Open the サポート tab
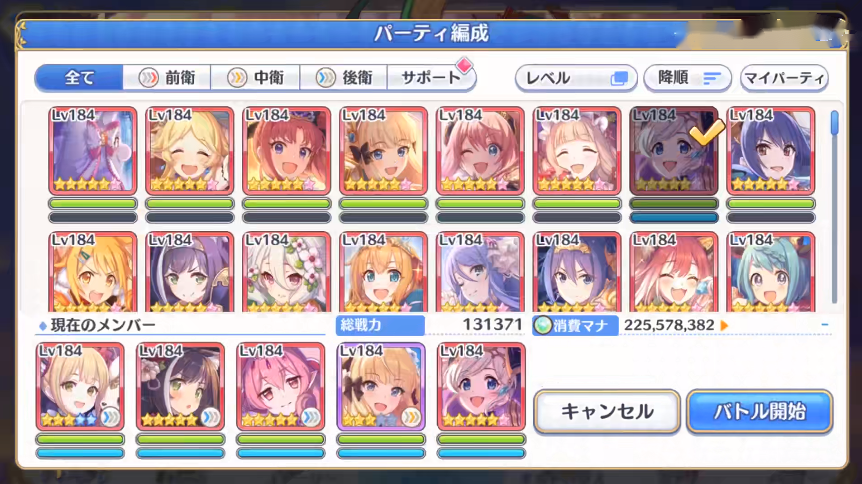The image size is (862, 484). 430,78
